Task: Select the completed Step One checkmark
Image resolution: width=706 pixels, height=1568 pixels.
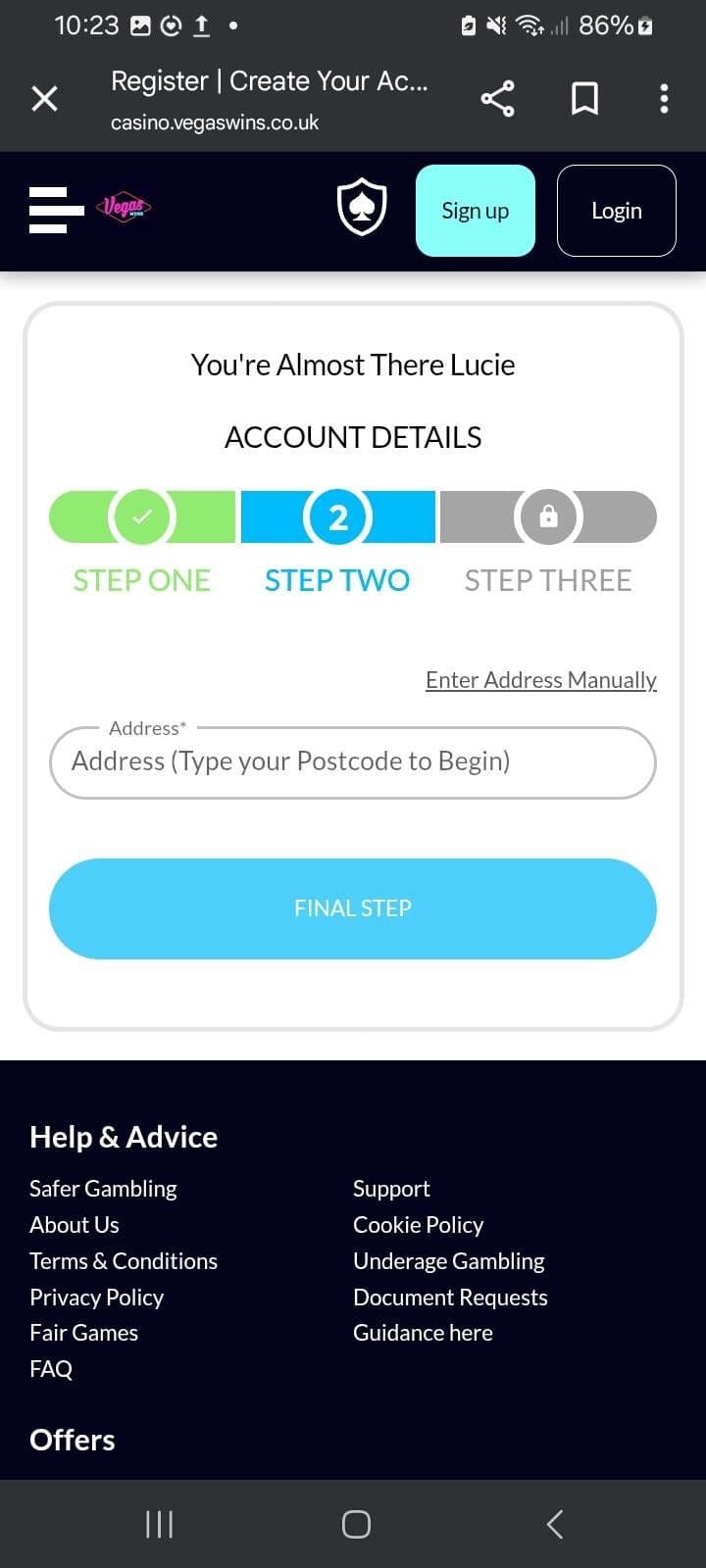Action: 141,516
